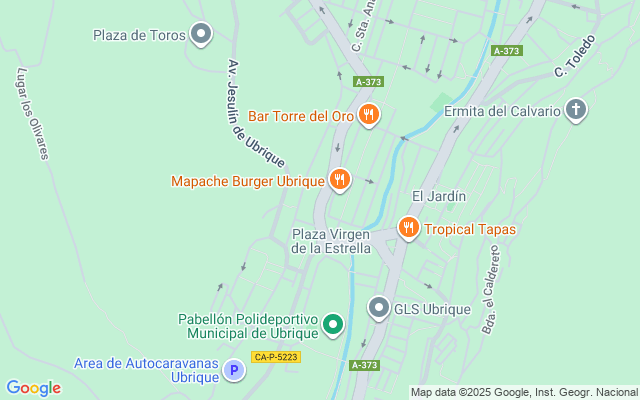This screenshot has height=400, width=640.
Task: Open the Google logo link
Action: [x=33, y=388]
